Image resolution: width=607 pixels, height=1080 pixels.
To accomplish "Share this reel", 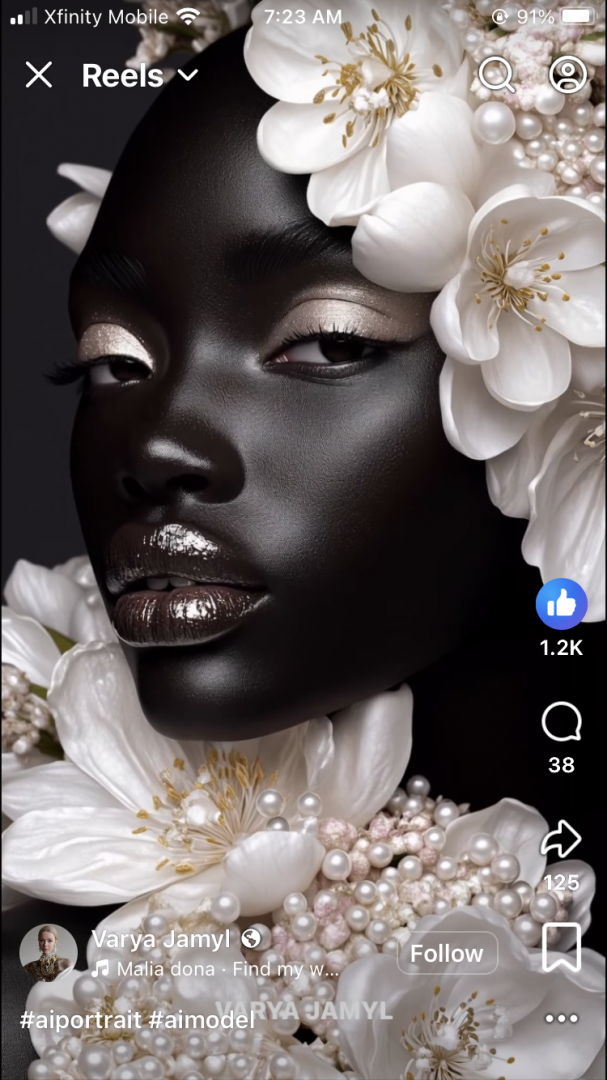I will click(x=561, y=840).
